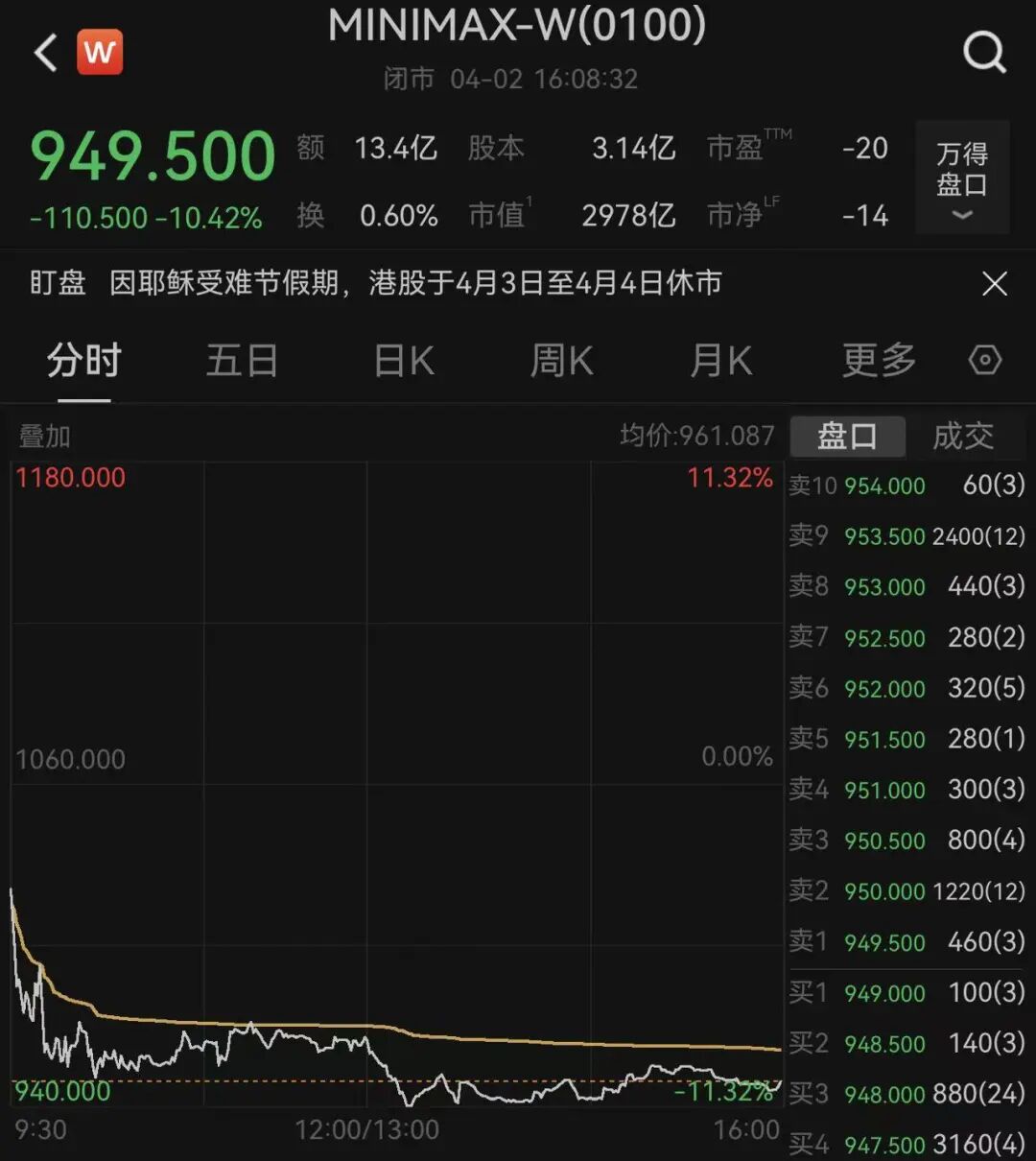This screenshot has height=1161, width=1036.
Task: Show the 周K chart
Action: [562, 362]
